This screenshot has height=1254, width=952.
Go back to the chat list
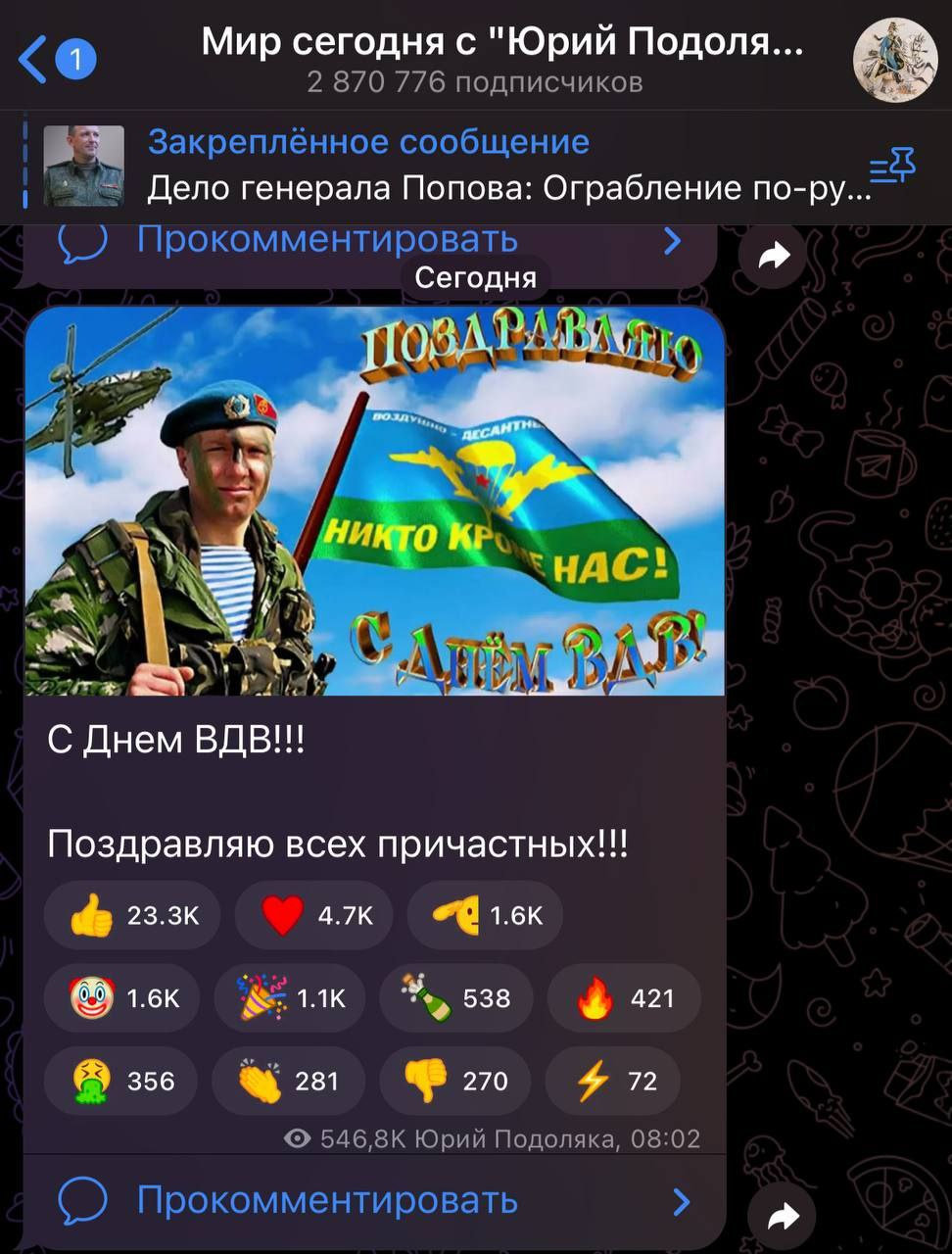[54, 60]
